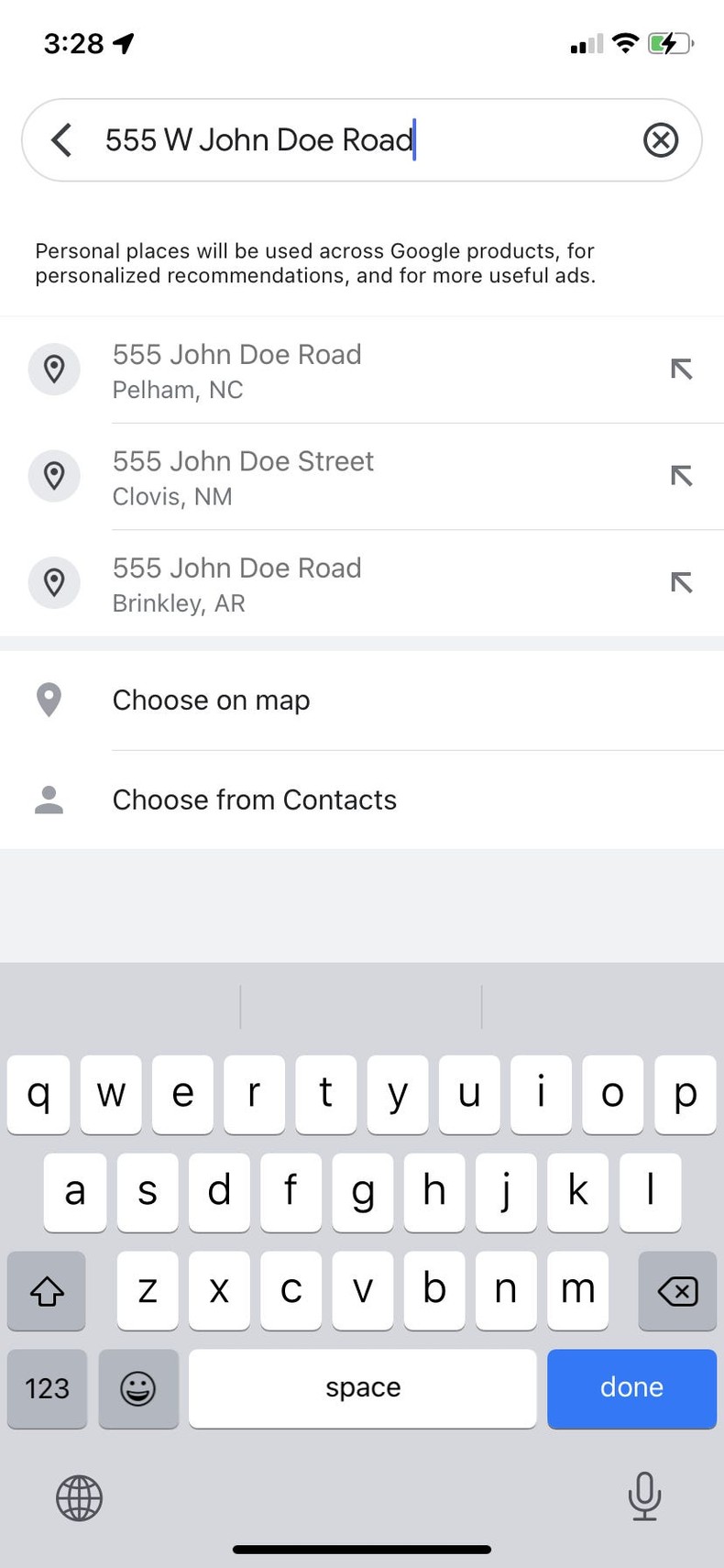Tap the contact person icon
724x1568 pixels.
coord(49,799)
